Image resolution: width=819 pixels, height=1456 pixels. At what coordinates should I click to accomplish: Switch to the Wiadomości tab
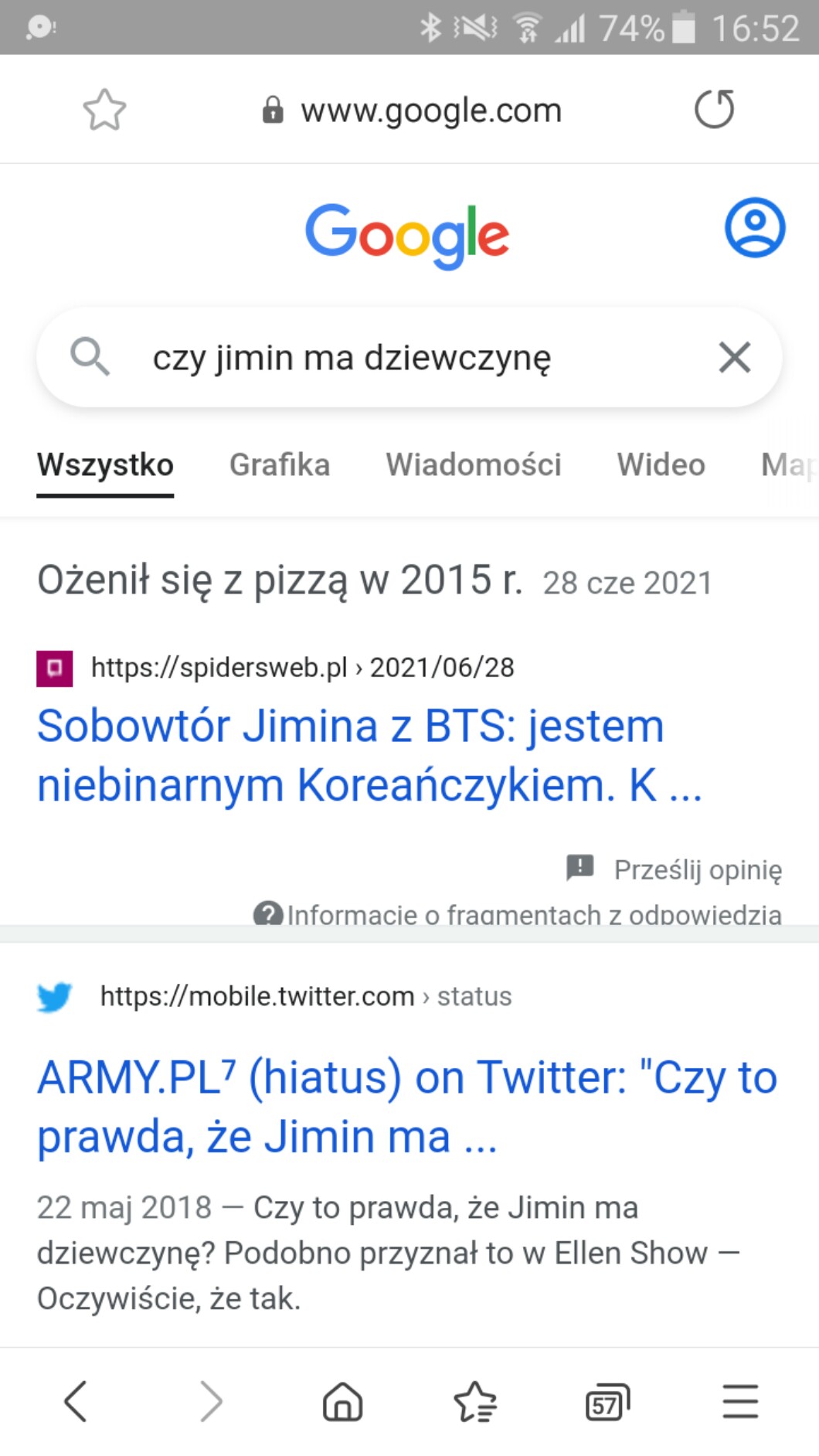[473, 464]
